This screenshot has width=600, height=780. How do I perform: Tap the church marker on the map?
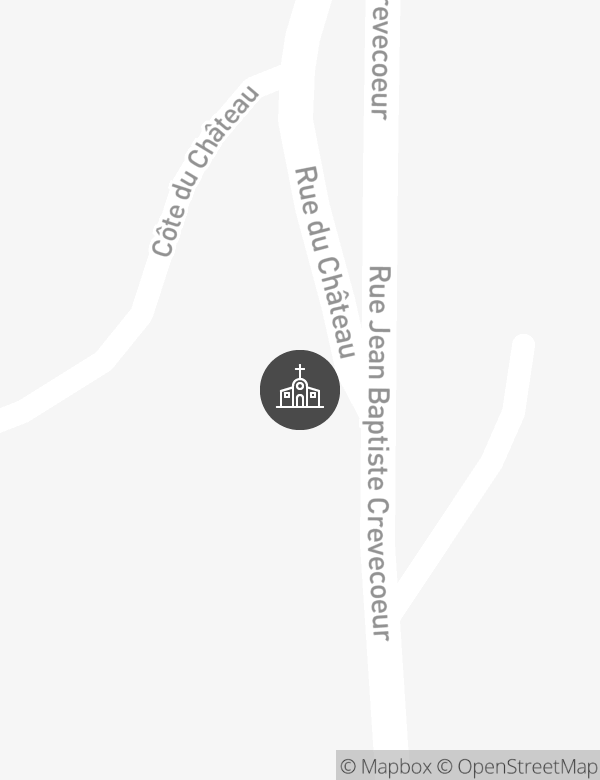(300, 390)
